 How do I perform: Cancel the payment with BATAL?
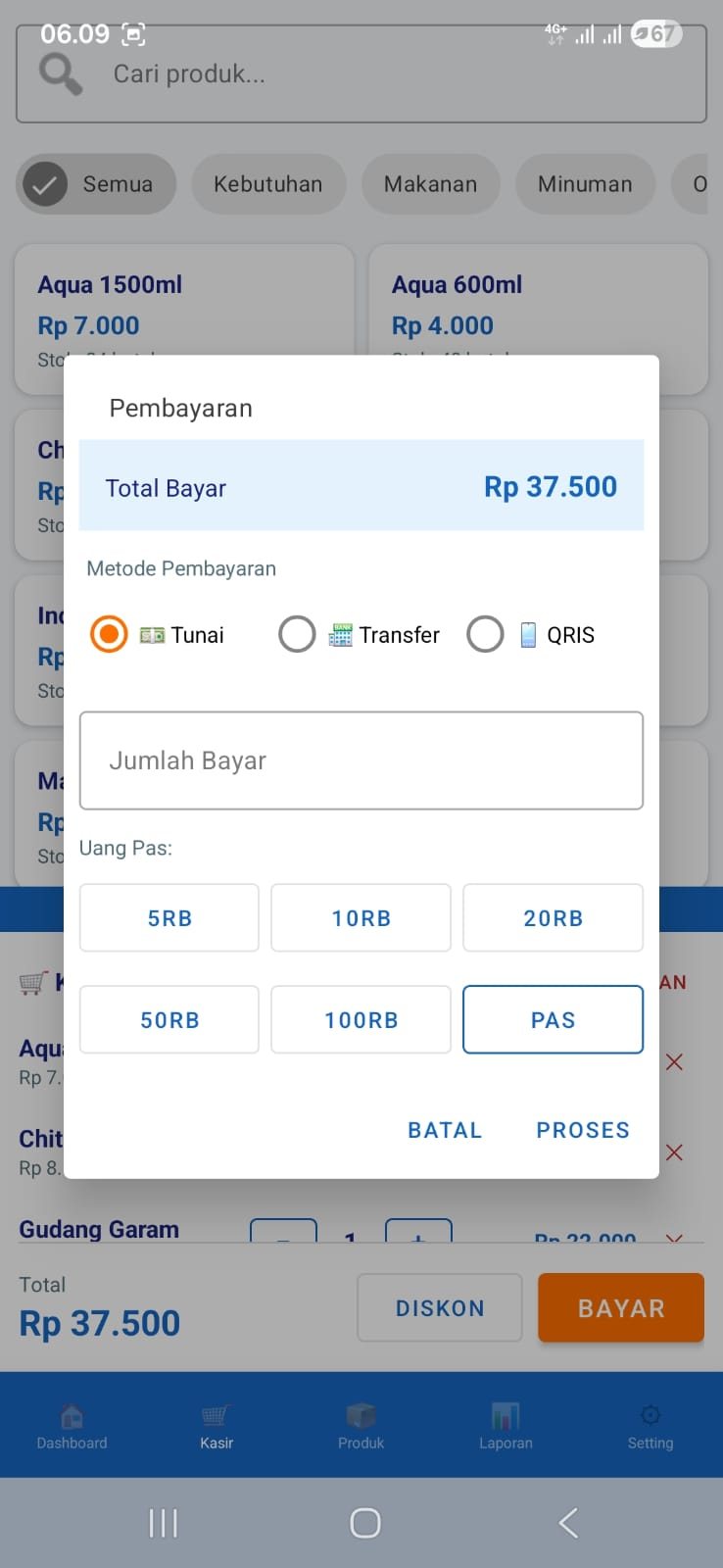click(x=445, y=1129)
